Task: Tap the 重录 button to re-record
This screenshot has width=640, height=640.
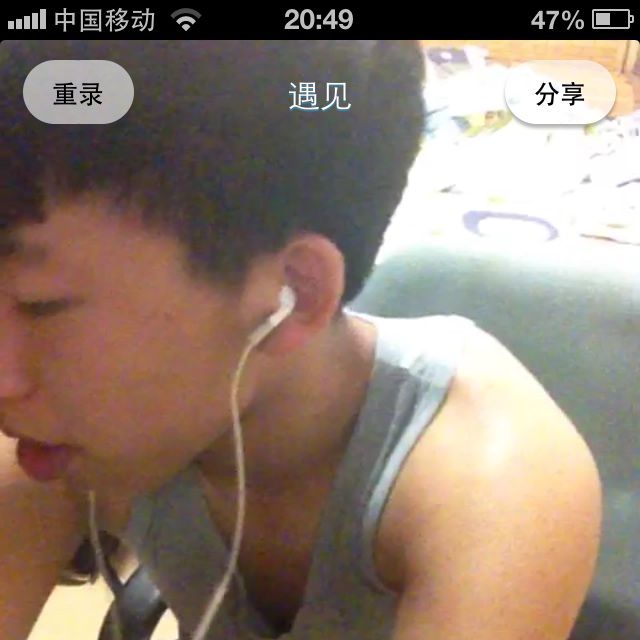Action: click(78, 93)
